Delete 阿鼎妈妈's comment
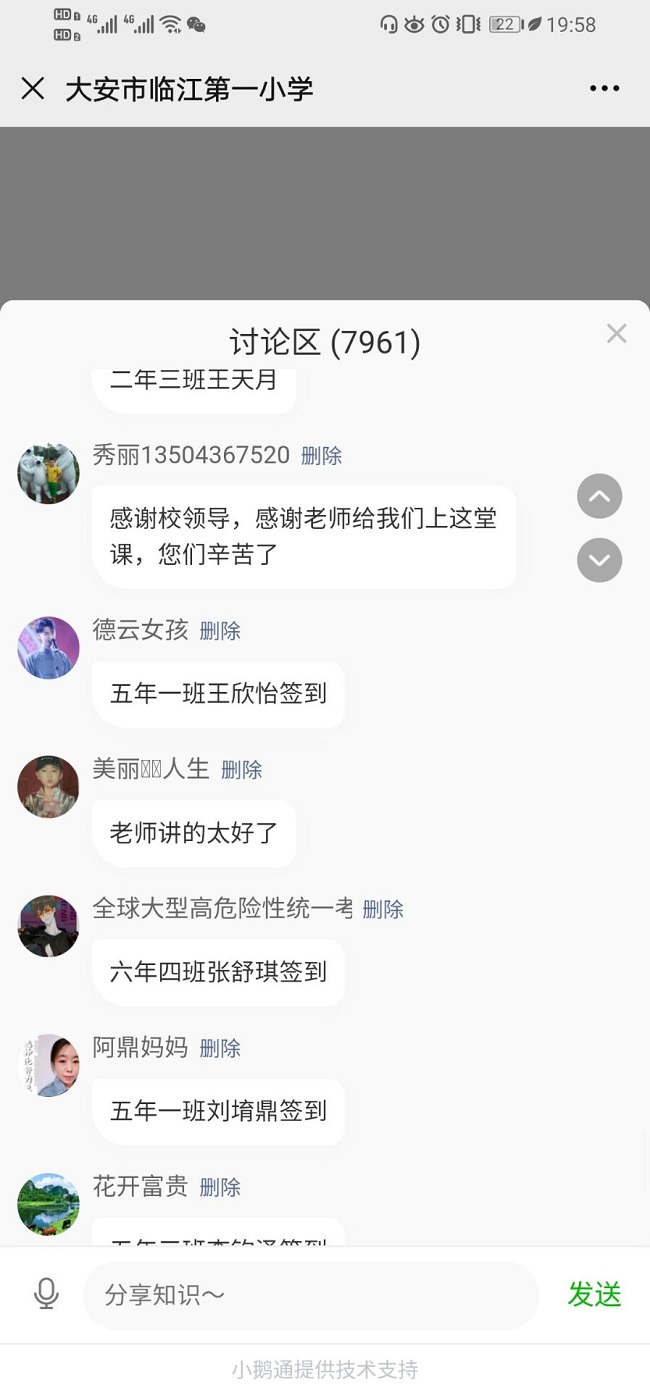The image size is (650, 1391). 220,1048
